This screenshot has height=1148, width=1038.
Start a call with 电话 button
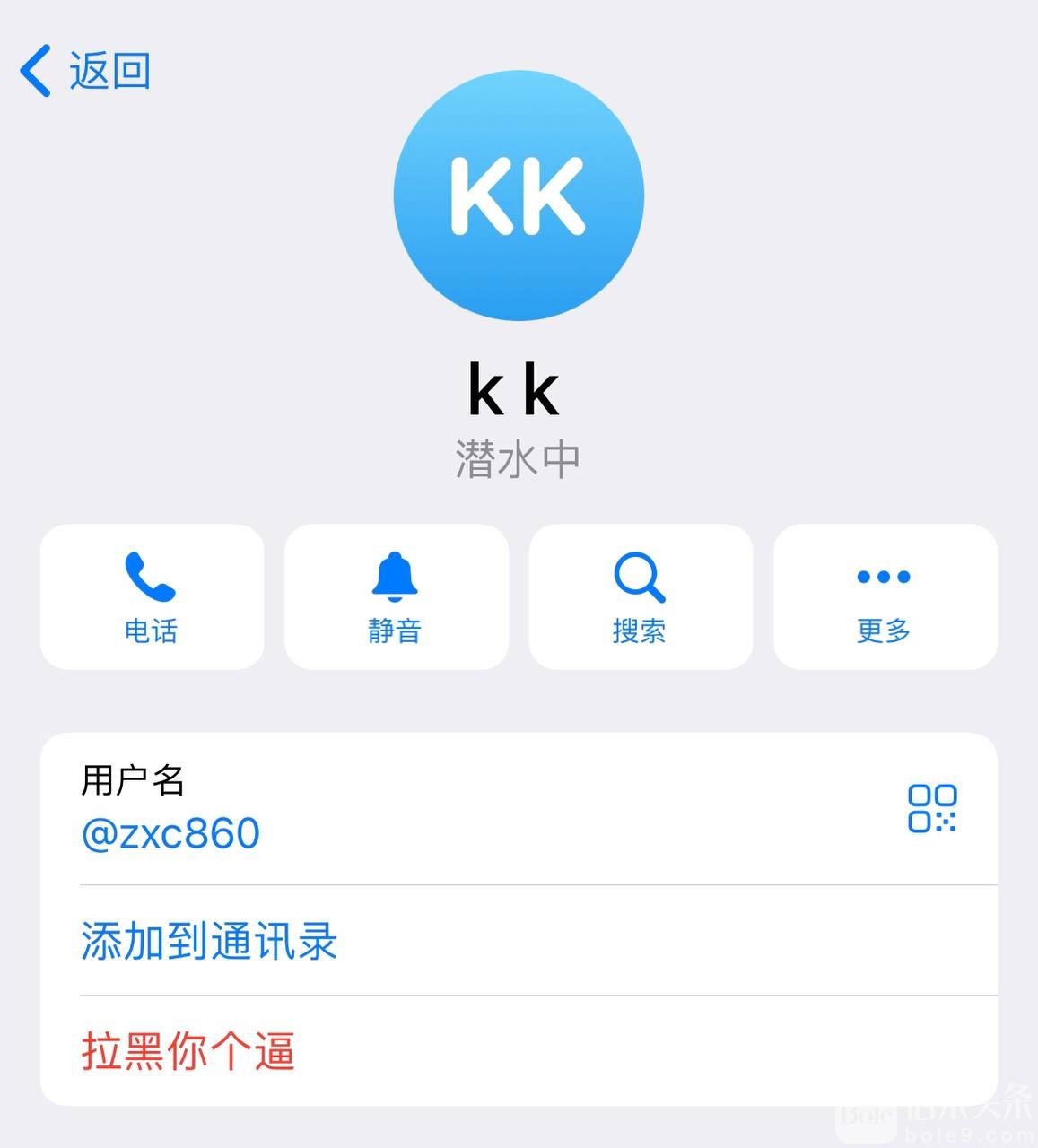pyautogui.click(x=152, y=596)
